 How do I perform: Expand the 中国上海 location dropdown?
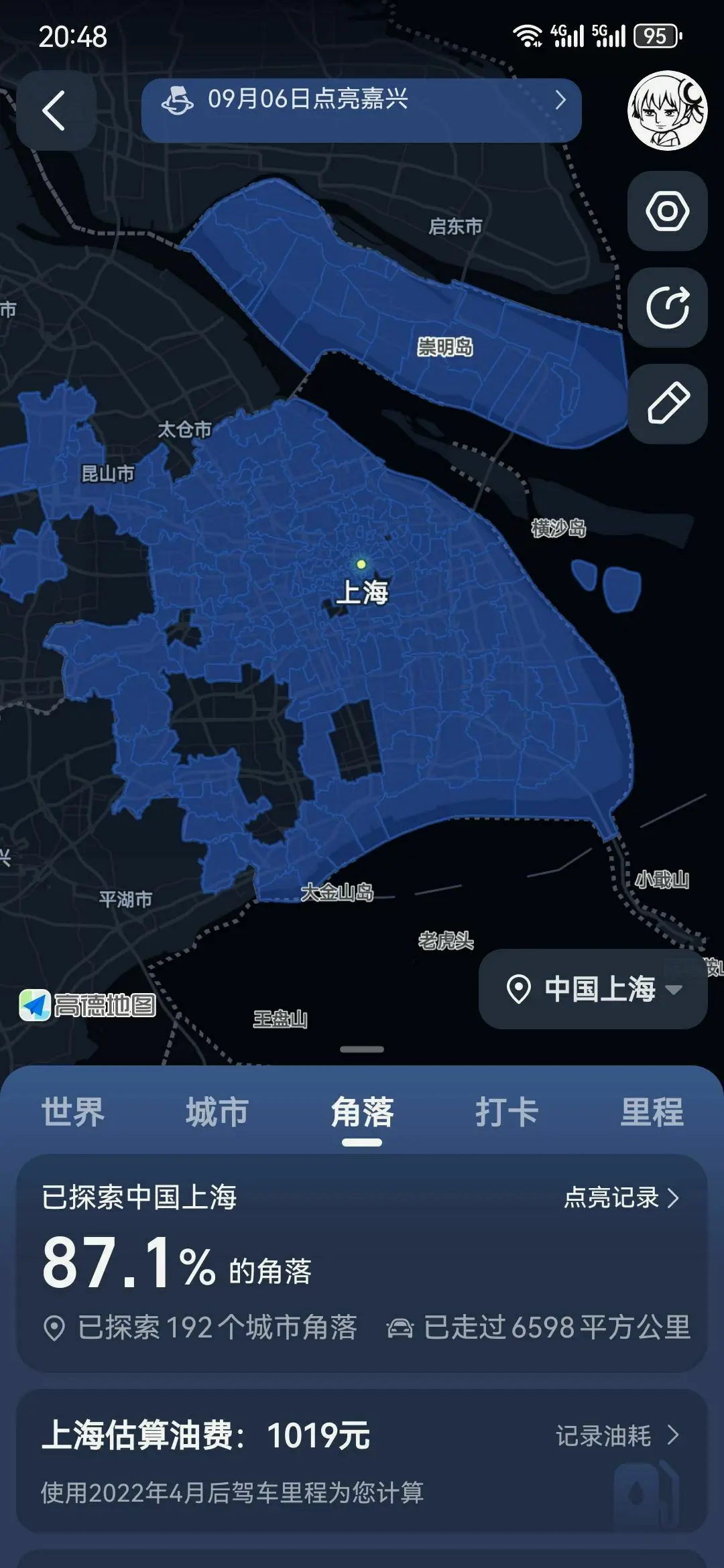pos(593,989)
